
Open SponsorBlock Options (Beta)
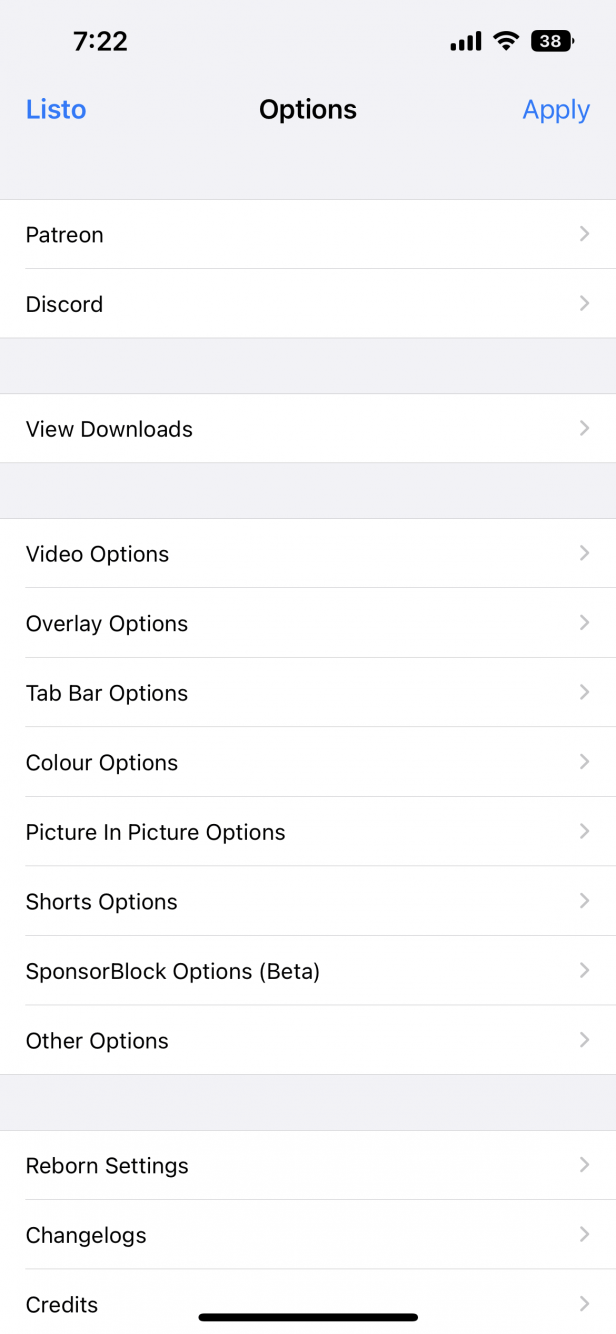coord(308,971)
